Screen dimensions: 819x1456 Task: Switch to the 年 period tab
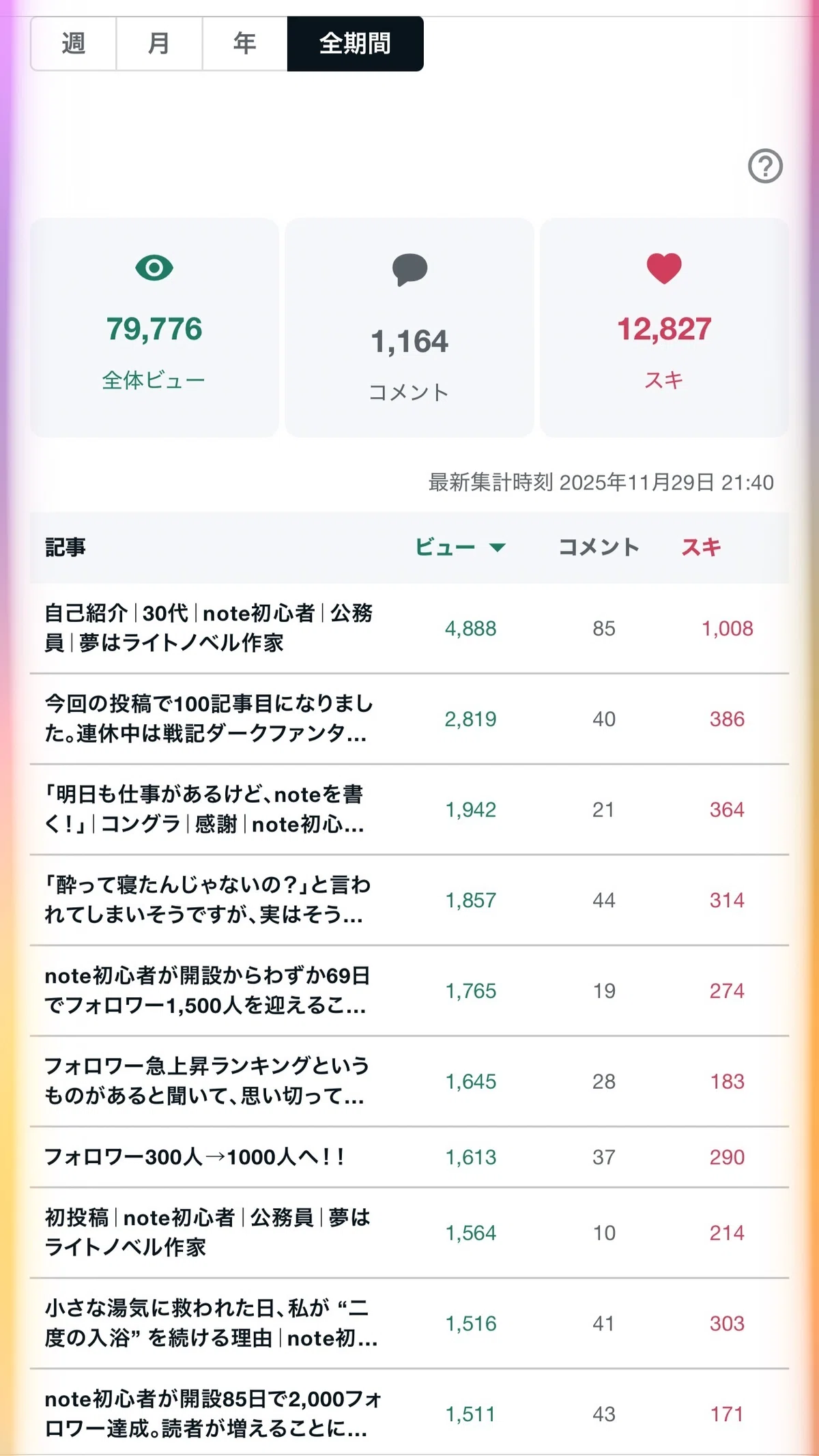tap(244, 44)
